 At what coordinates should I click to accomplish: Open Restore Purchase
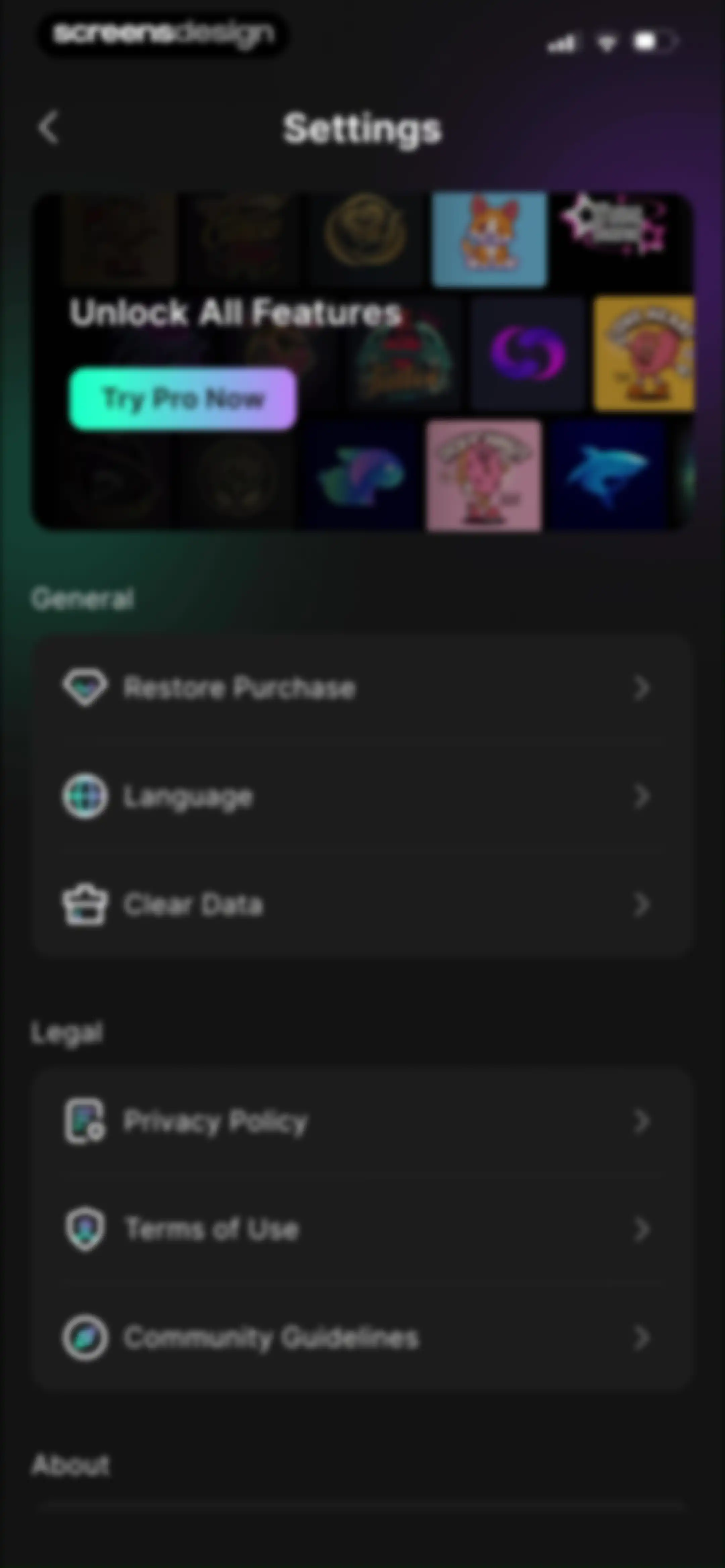point(362,688)
